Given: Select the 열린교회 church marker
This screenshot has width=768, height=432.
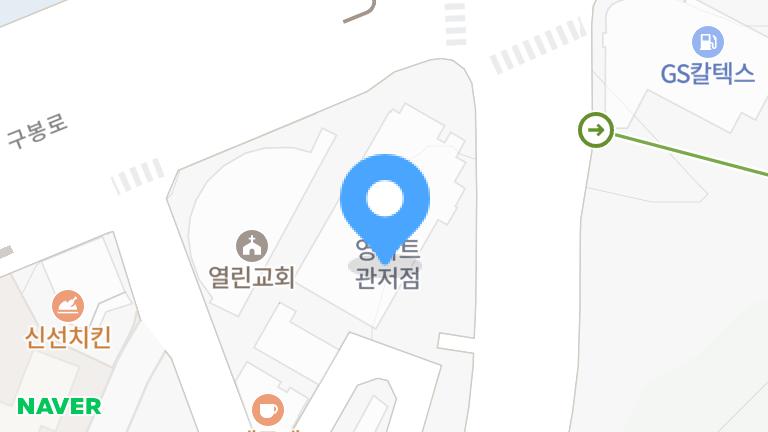Looking at the screenshot, I should (x=252, y=245).
